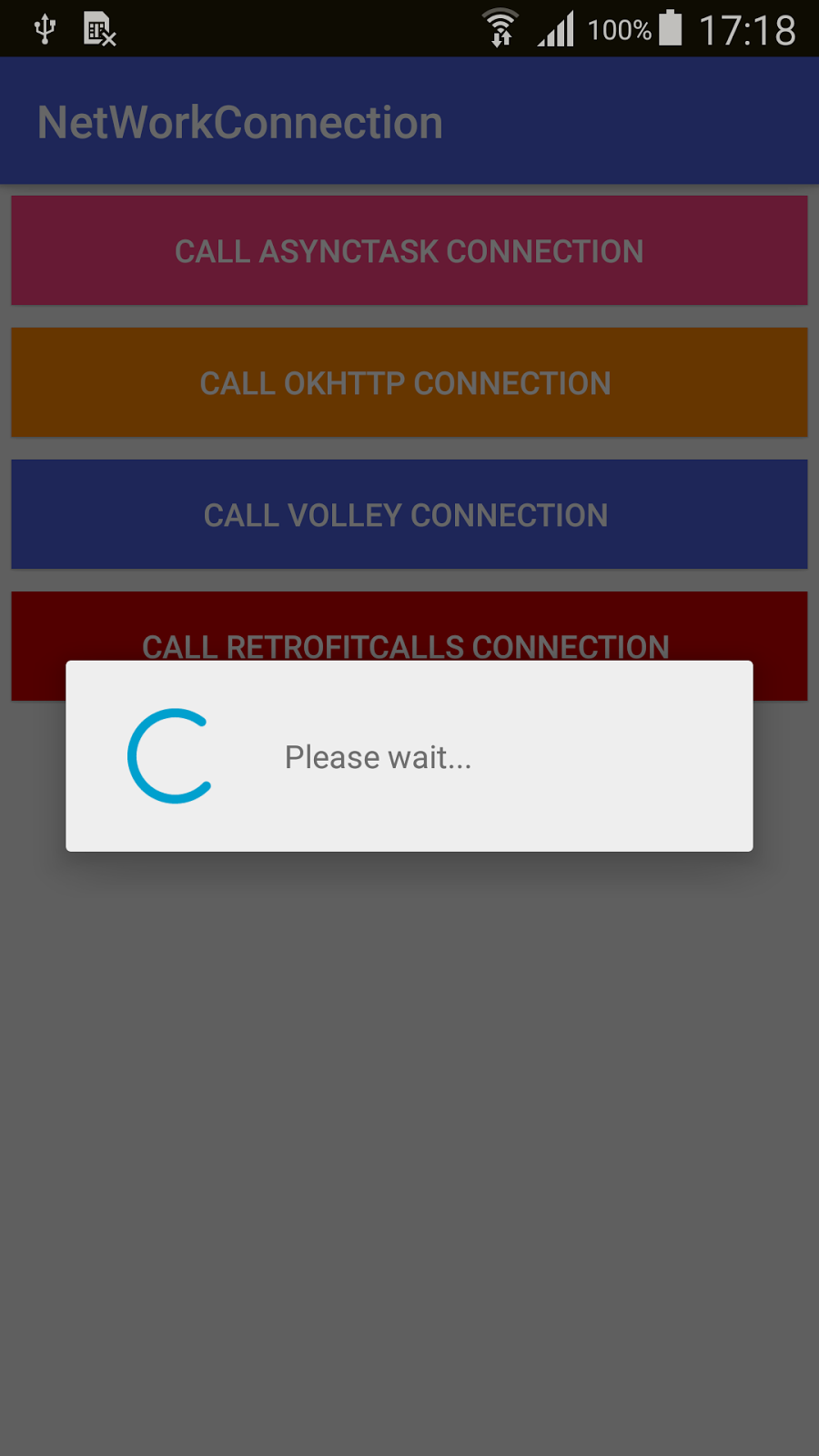
Task: Tap the CALL VOLLEY CONNECTION button
Action: pos(409,514)
